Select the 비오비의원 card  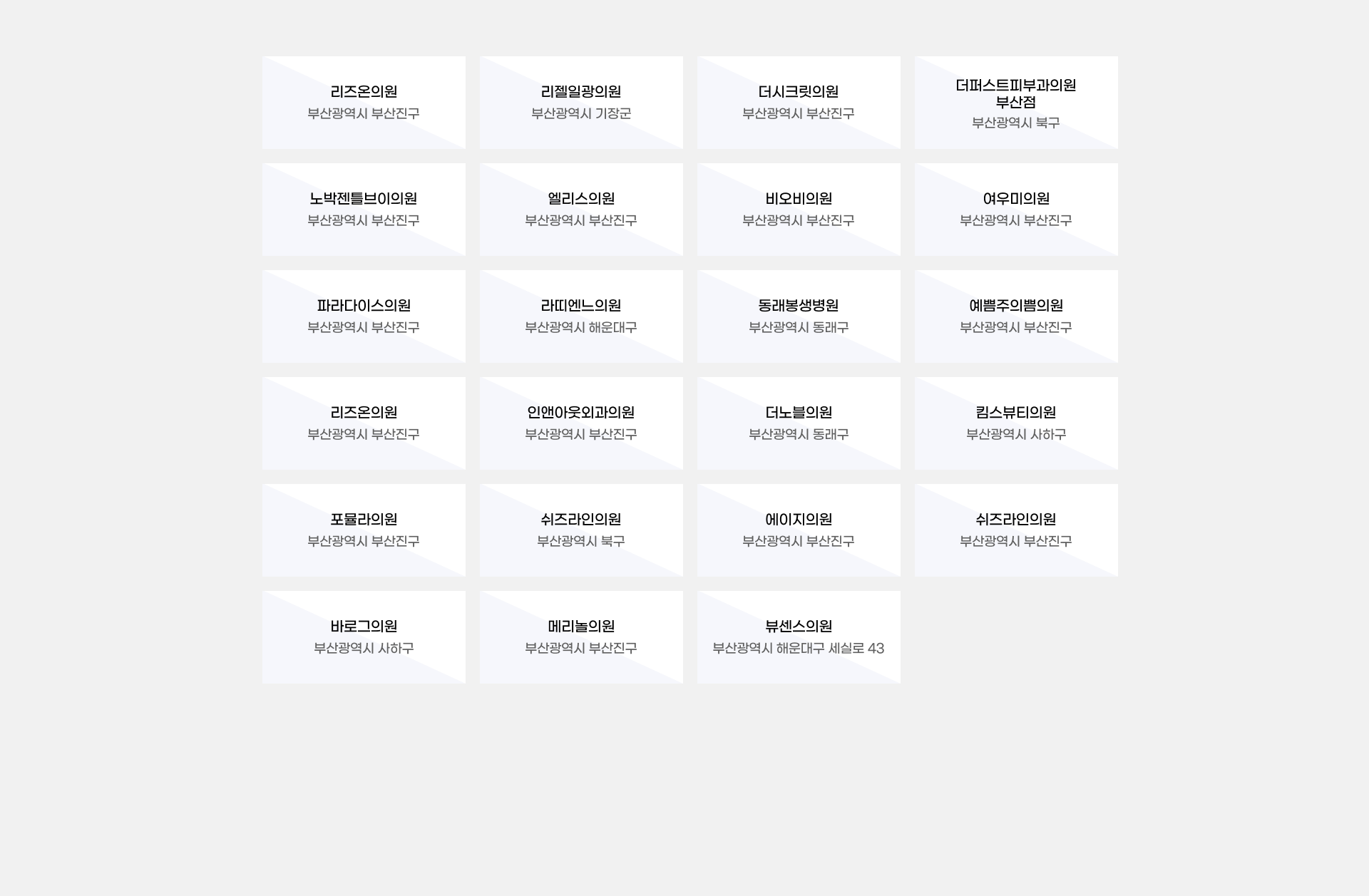(x=799, y=210)
